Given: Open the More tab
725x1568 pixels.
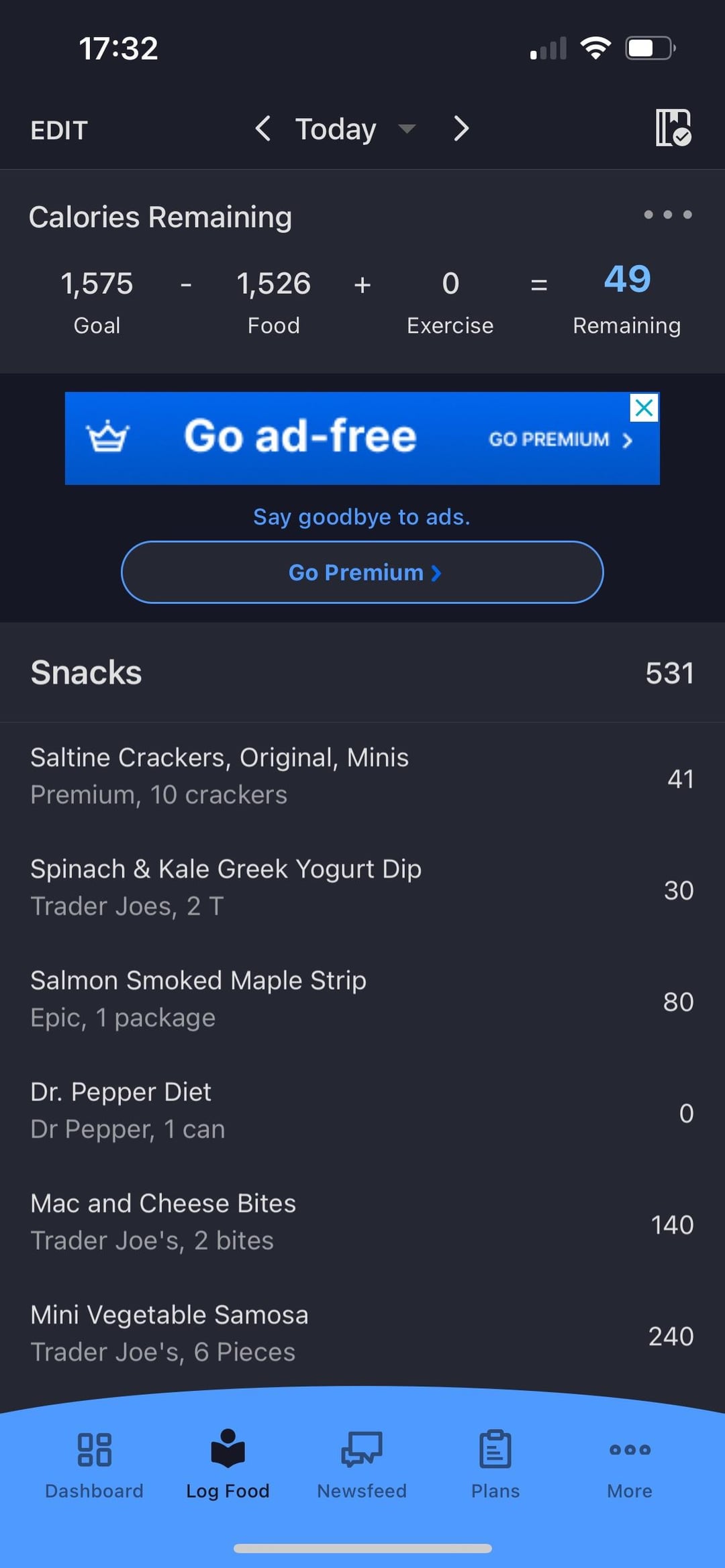Looking at the screenshot, I should pos(630,1465).
